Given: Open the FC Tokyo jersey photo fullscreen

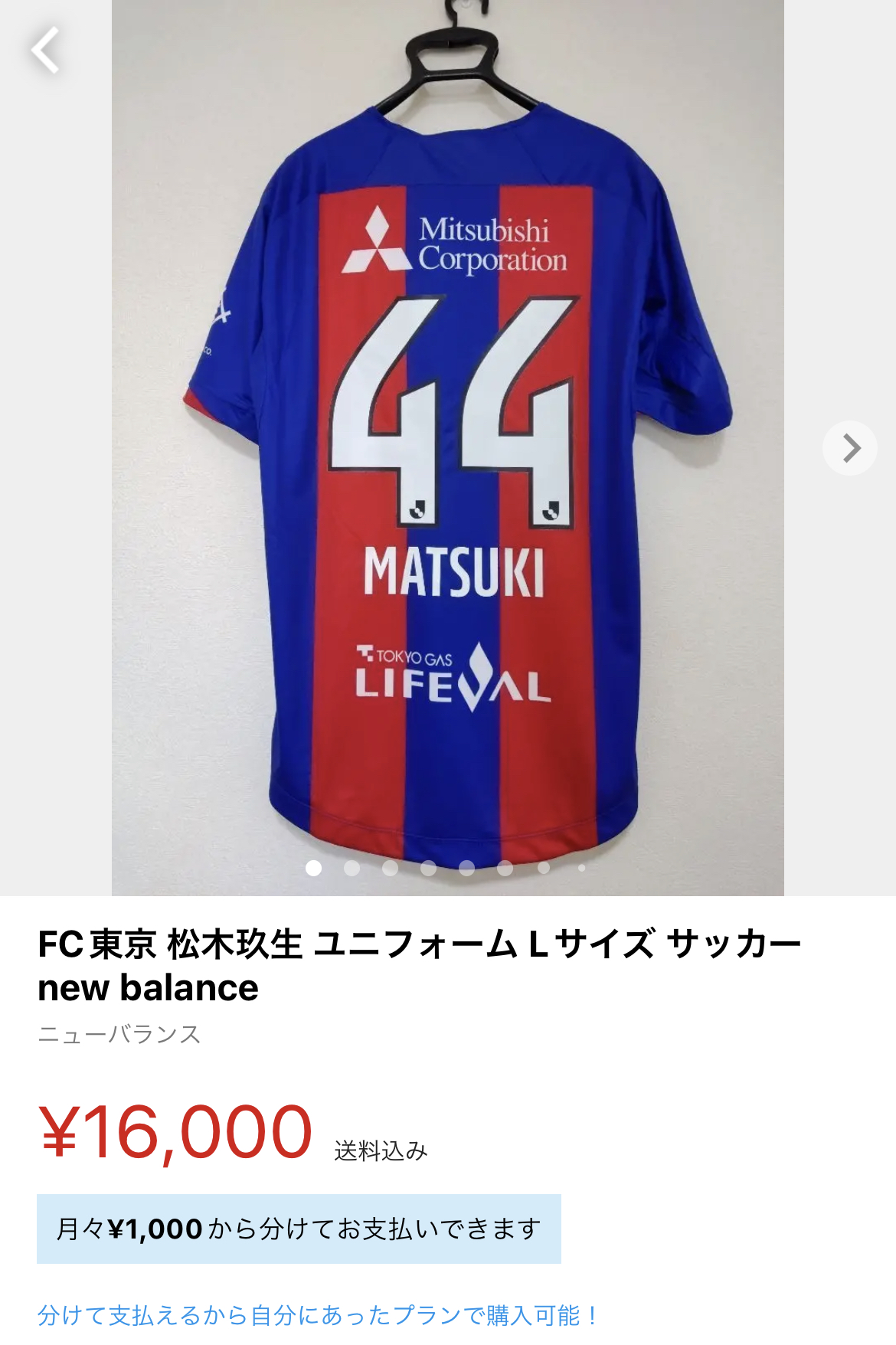Looking at the screenshot, I should 448,460.
